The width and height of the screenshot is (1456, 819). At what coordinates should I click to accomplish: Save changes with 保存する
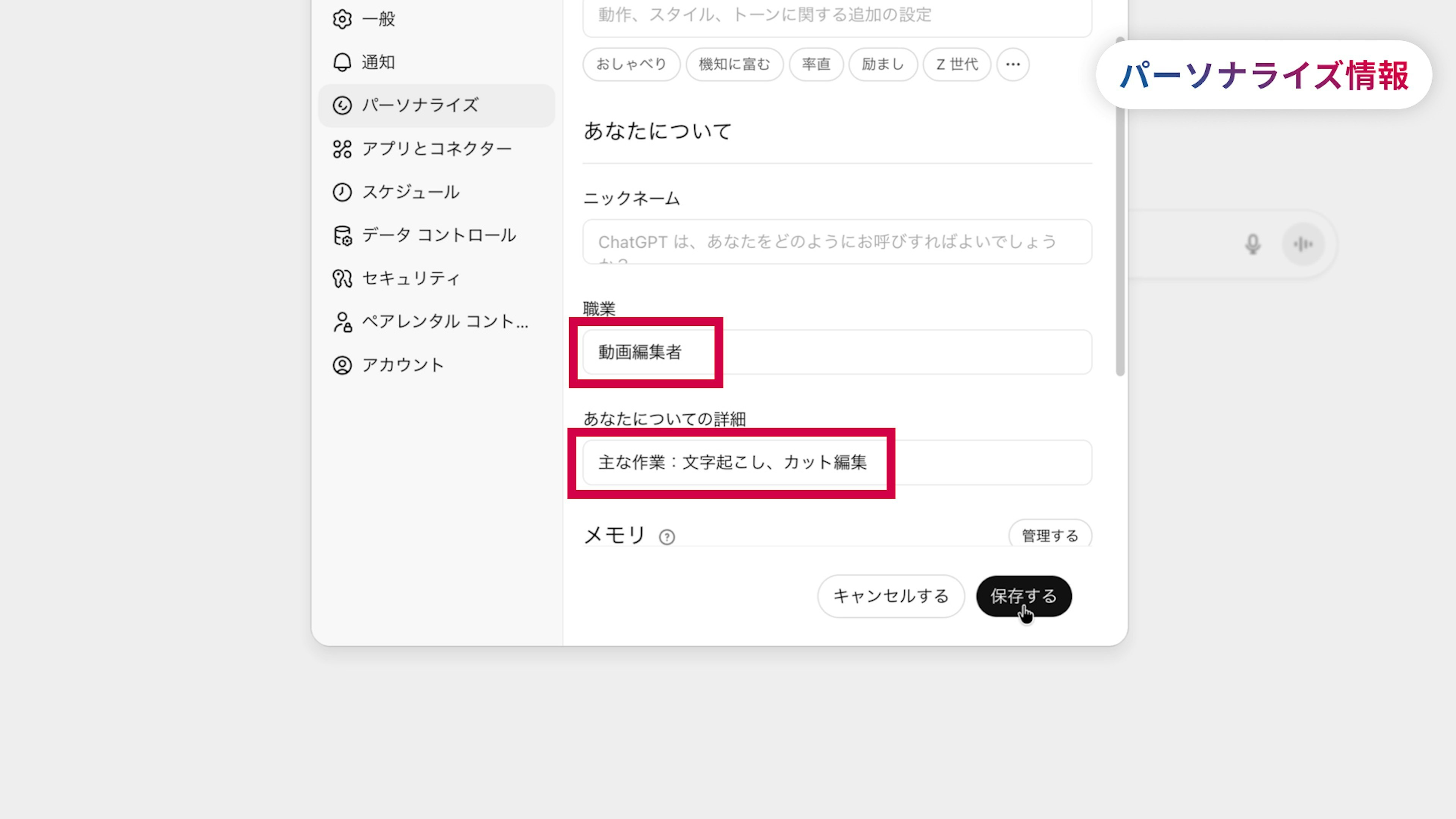(x=1023, y=596)
